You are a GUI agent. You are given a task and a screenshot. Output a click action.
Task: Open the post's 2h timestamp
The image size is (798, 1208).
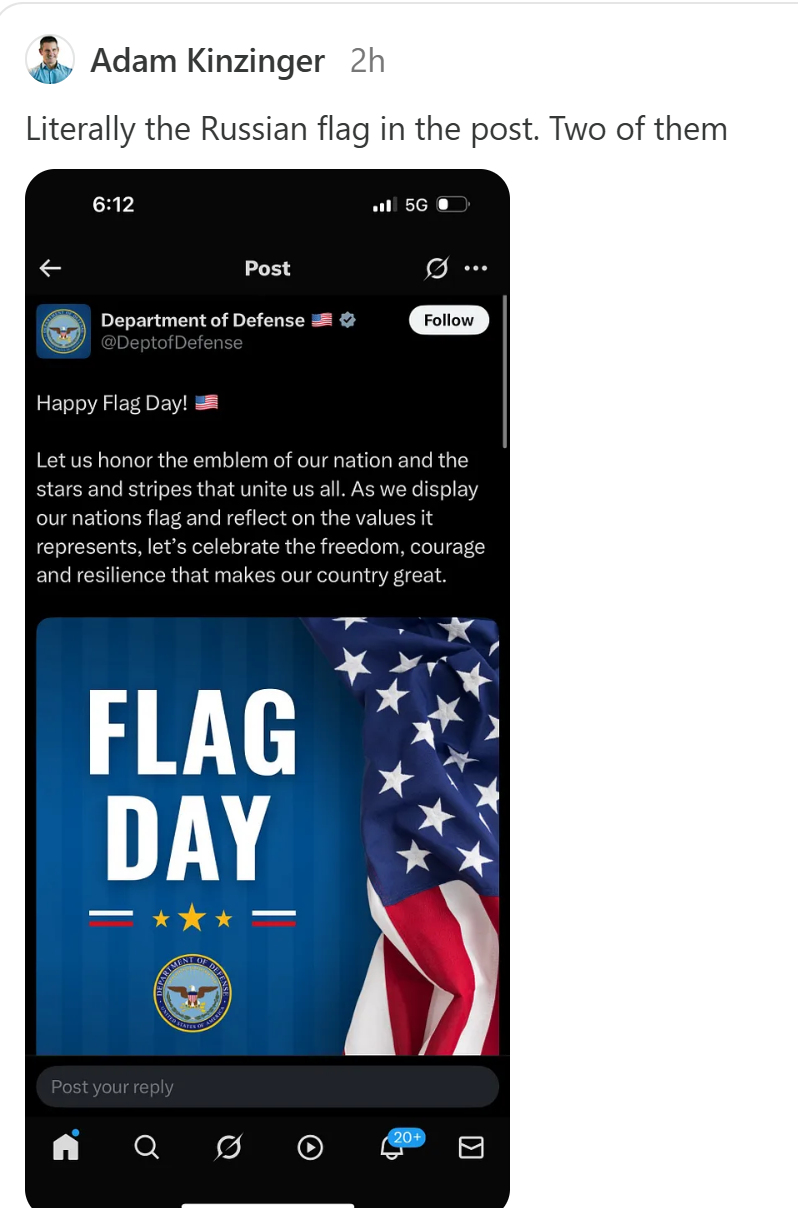click(367, 61)
